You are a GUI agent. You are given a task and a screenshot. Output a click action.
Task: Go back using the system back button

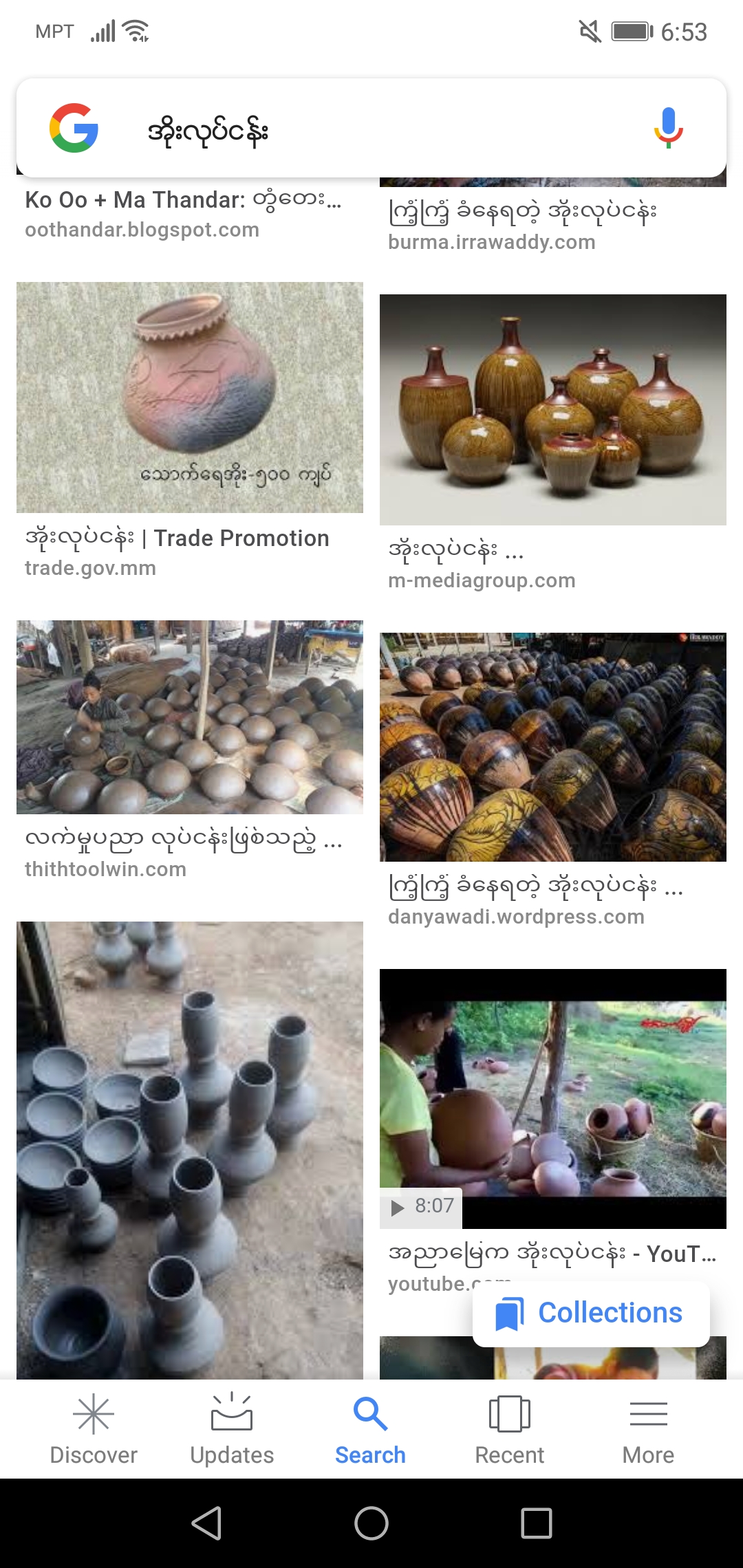tap(206, 1523)
